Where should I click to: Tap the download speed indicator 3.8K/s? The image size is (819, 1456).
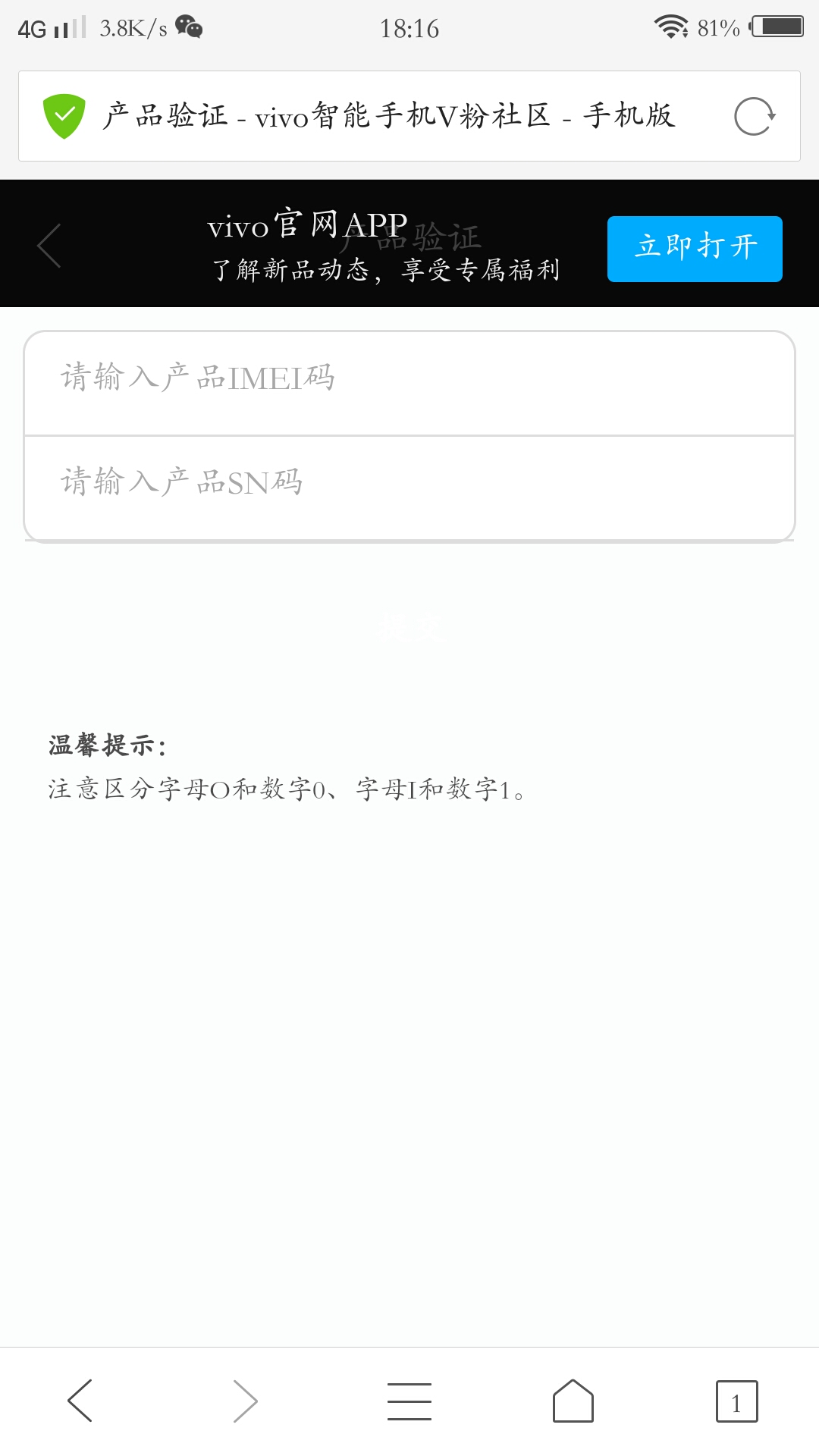pos(131,28)
